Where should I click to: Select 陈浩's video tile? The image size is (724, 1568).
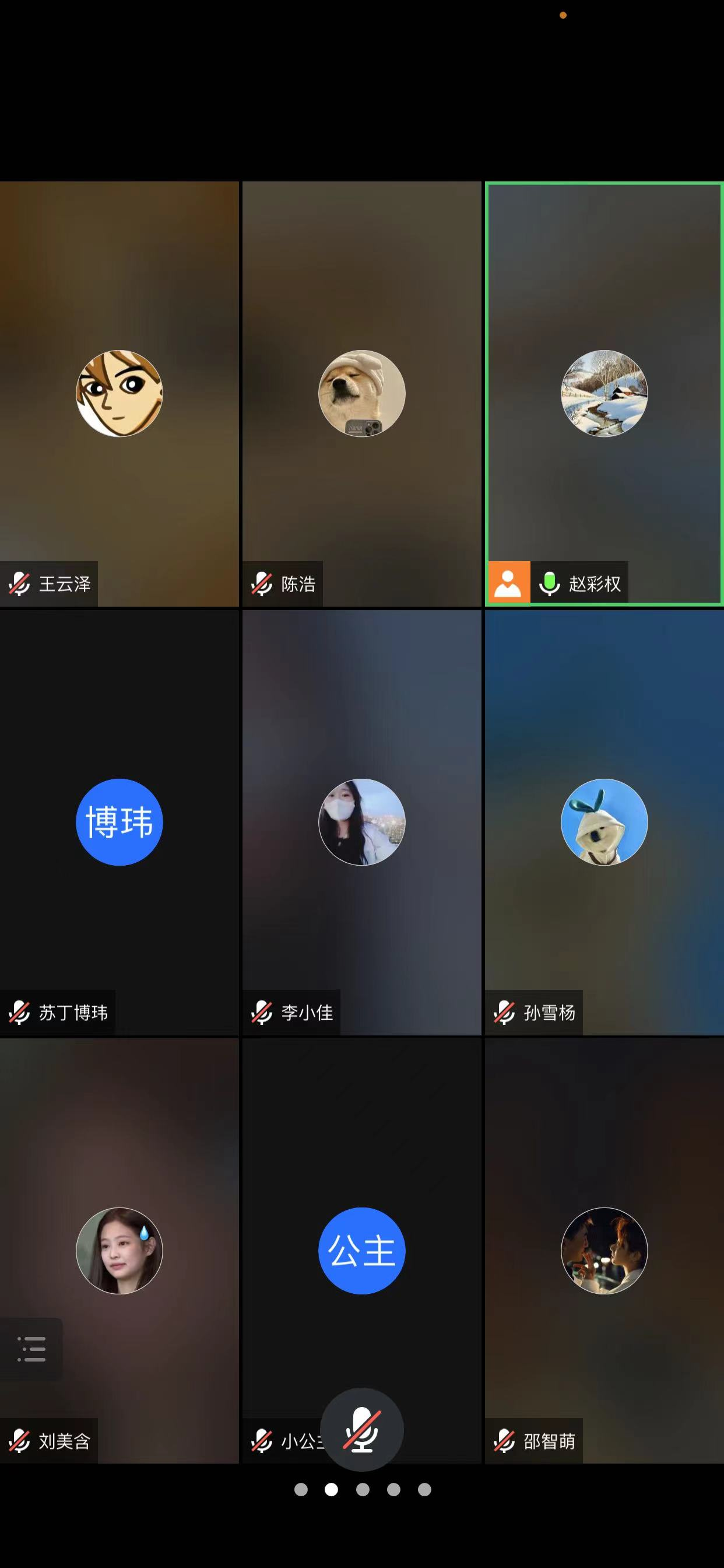[x=361, y=393]
